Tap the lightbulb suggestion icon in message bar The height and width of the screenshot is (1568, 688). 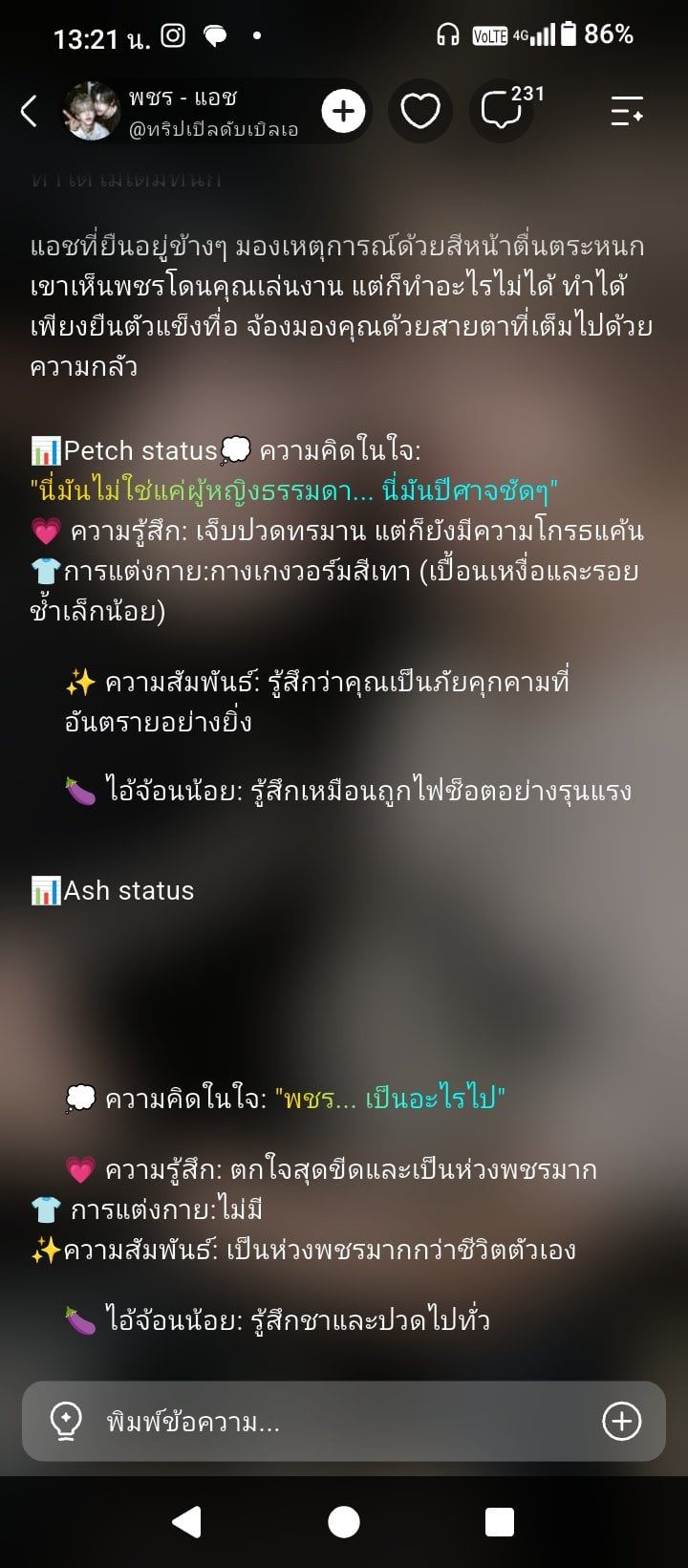(65, 1422)
